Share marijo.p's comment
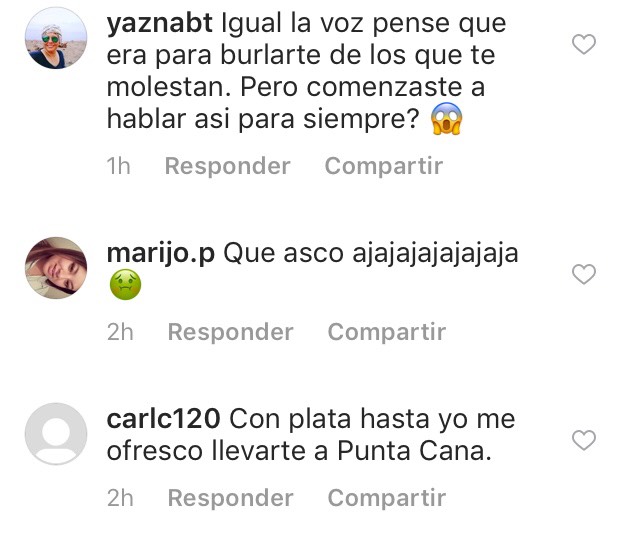Screen dimensions: 639x541 click(x=386, y=332)
